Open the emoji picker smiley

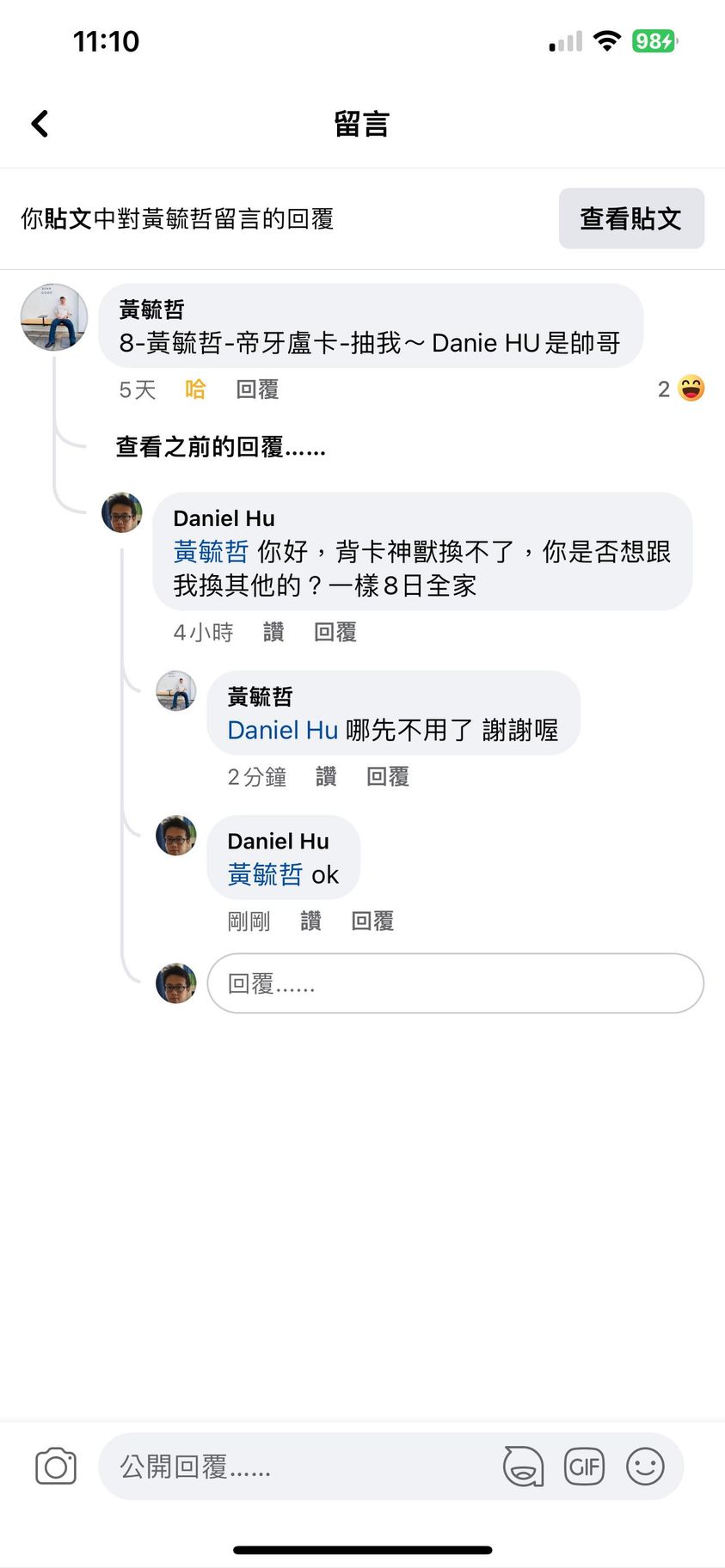[645, 1466]
